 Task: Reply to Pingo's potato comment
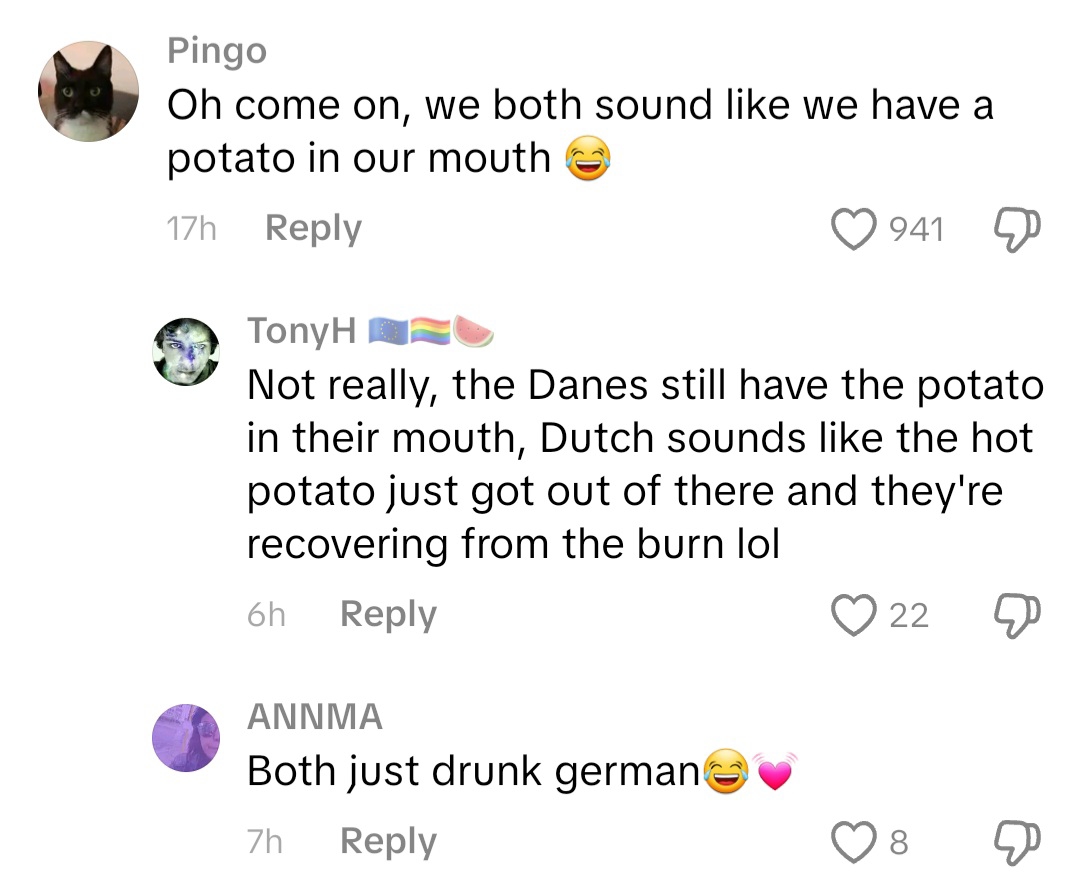(x=313, y=229)
